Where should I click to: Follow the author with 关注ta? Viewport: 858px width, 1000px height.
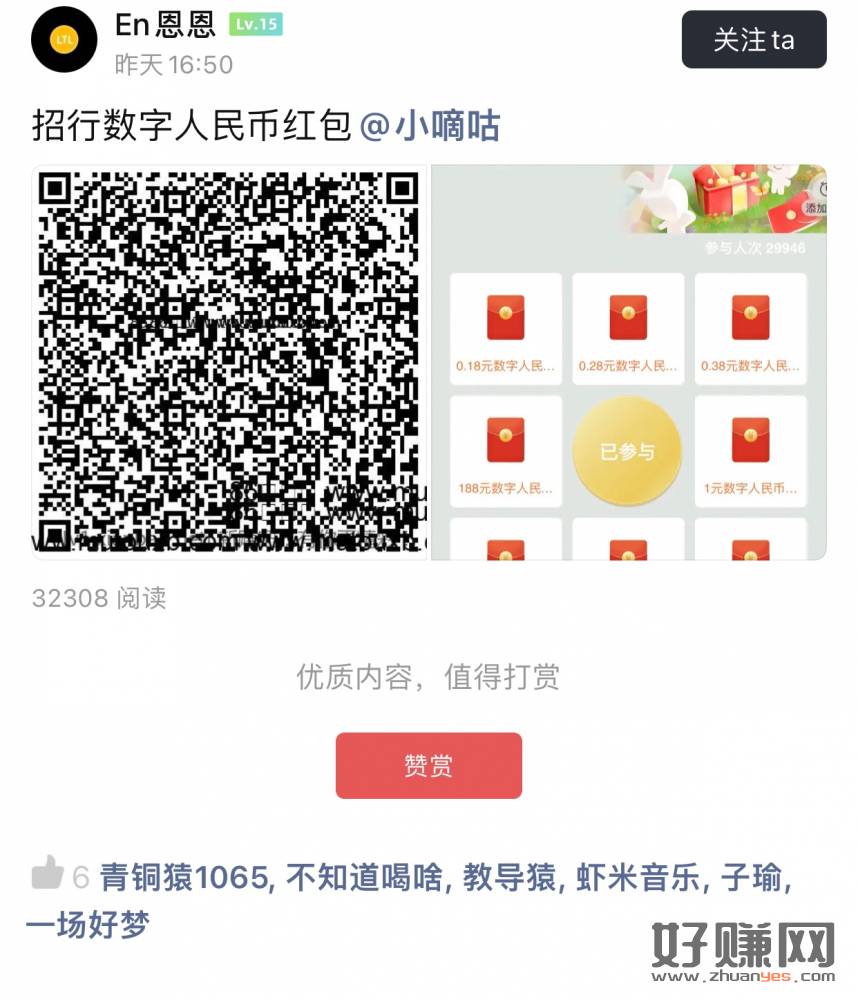click(754, 40)
